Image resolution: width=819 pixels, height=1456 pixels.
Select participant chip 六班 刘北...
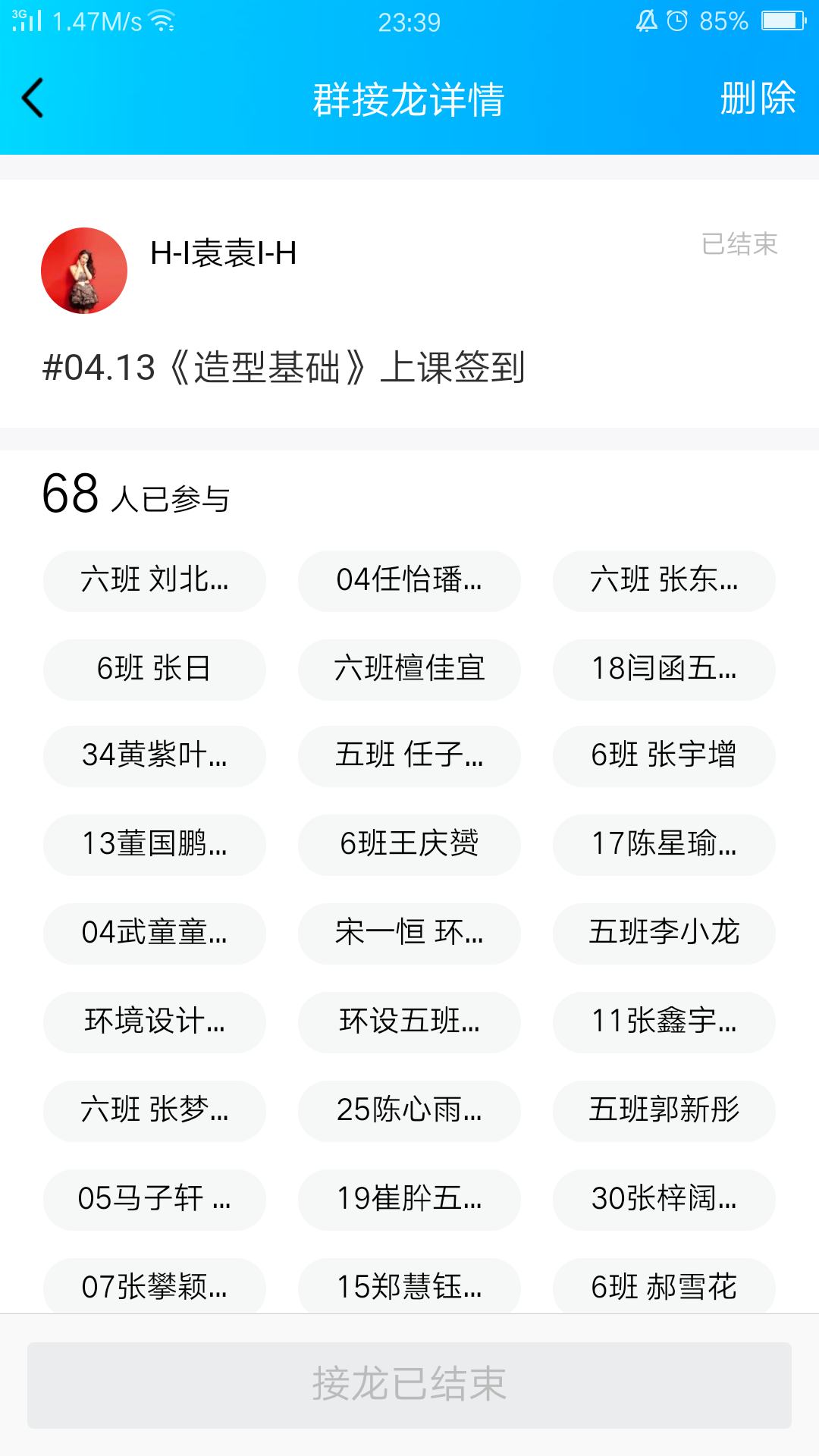click(x=155, y=581)
